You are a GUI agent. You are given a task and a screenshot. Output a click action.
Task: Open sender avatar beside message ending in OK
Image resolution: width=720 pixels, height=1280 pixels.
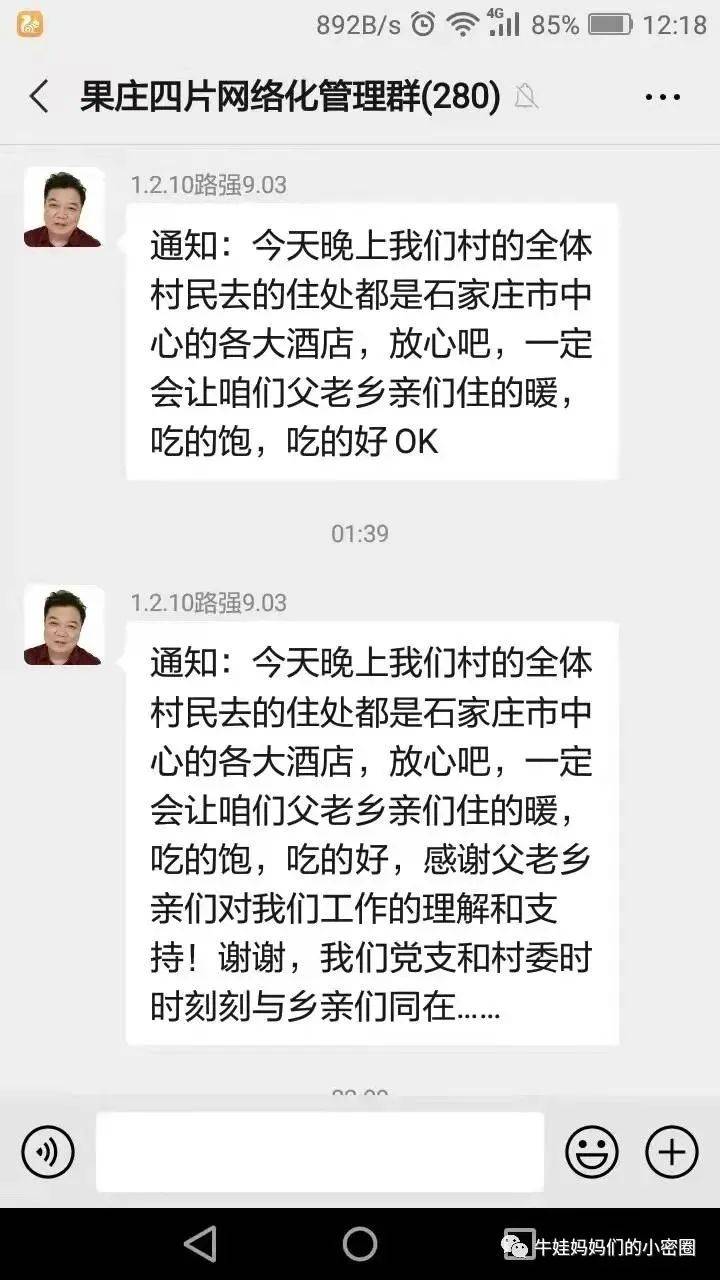click(63, 208)
